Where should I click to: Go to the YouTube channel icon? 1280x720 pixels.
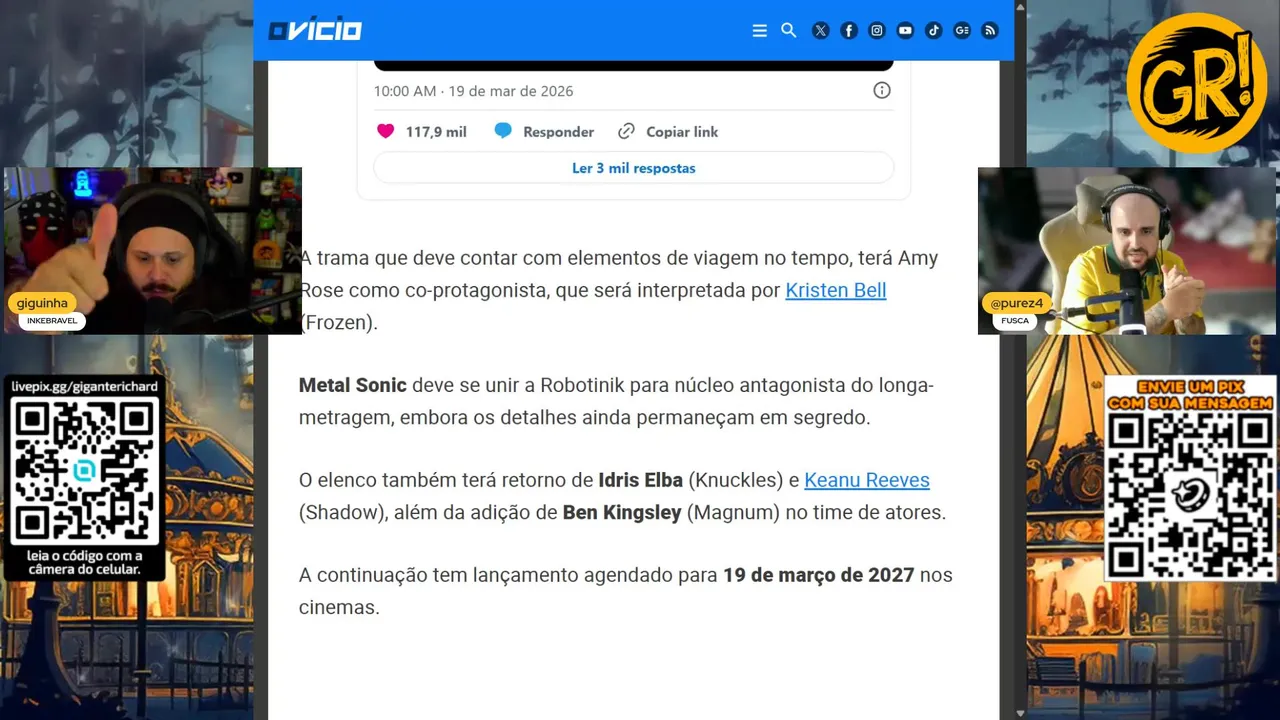905,31
